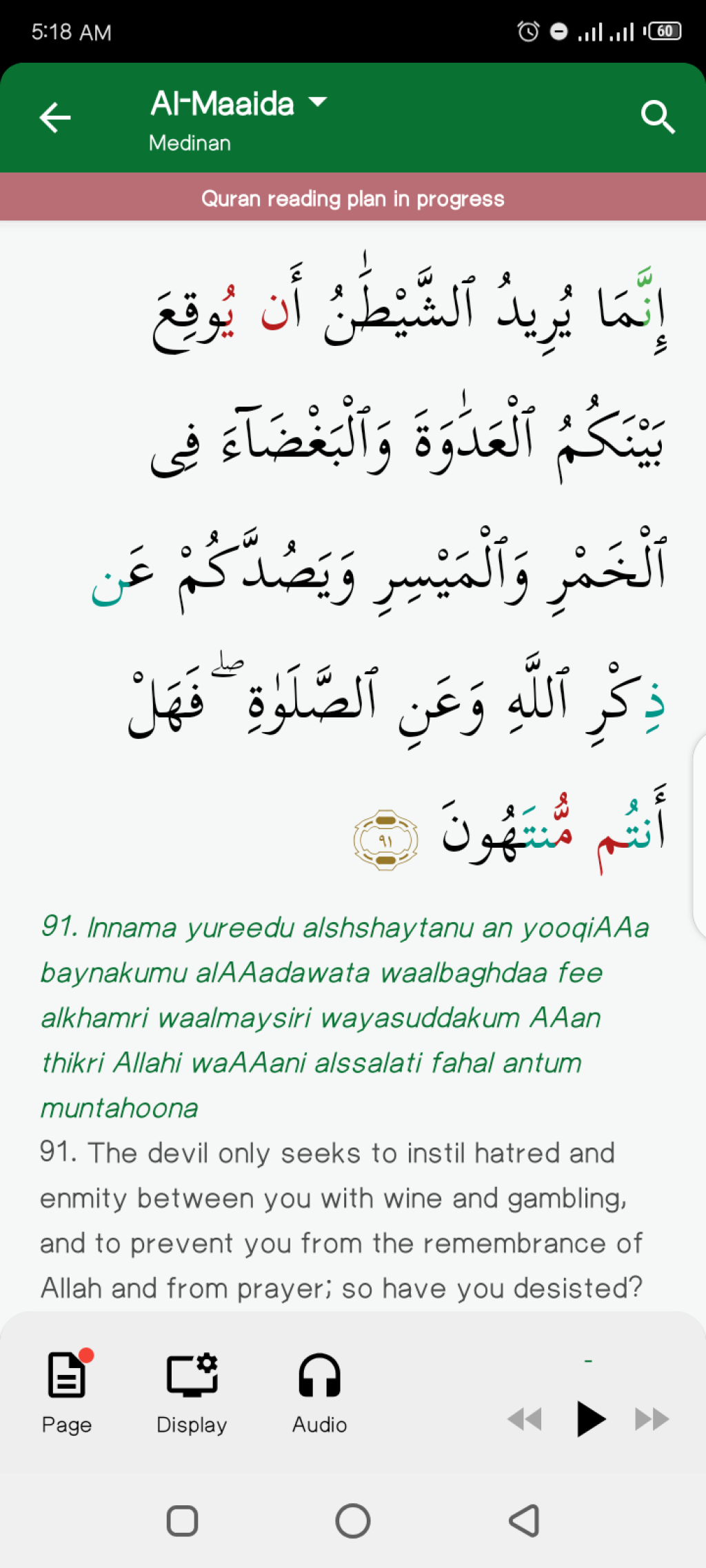706x1568 pixels.
Task: Rewind to the previous verse
Action: (525, 1419)
